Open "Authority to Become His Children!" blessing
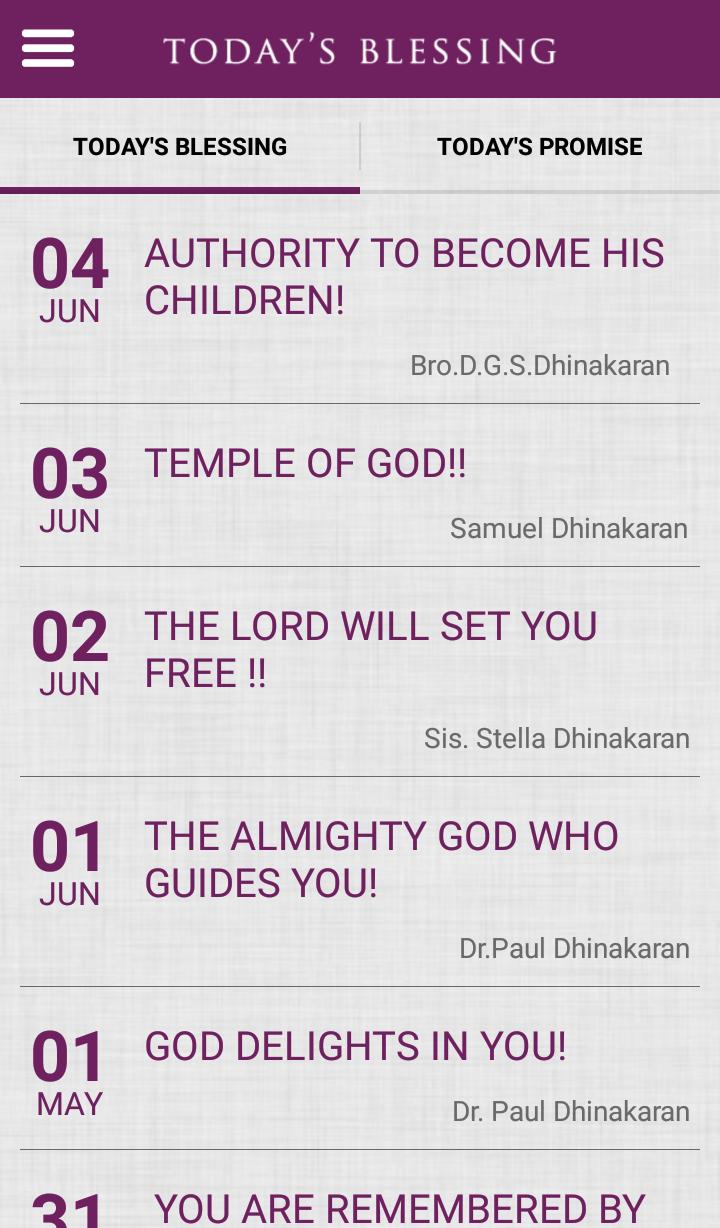The image size is (720, 1228). (x=404, y=277)
